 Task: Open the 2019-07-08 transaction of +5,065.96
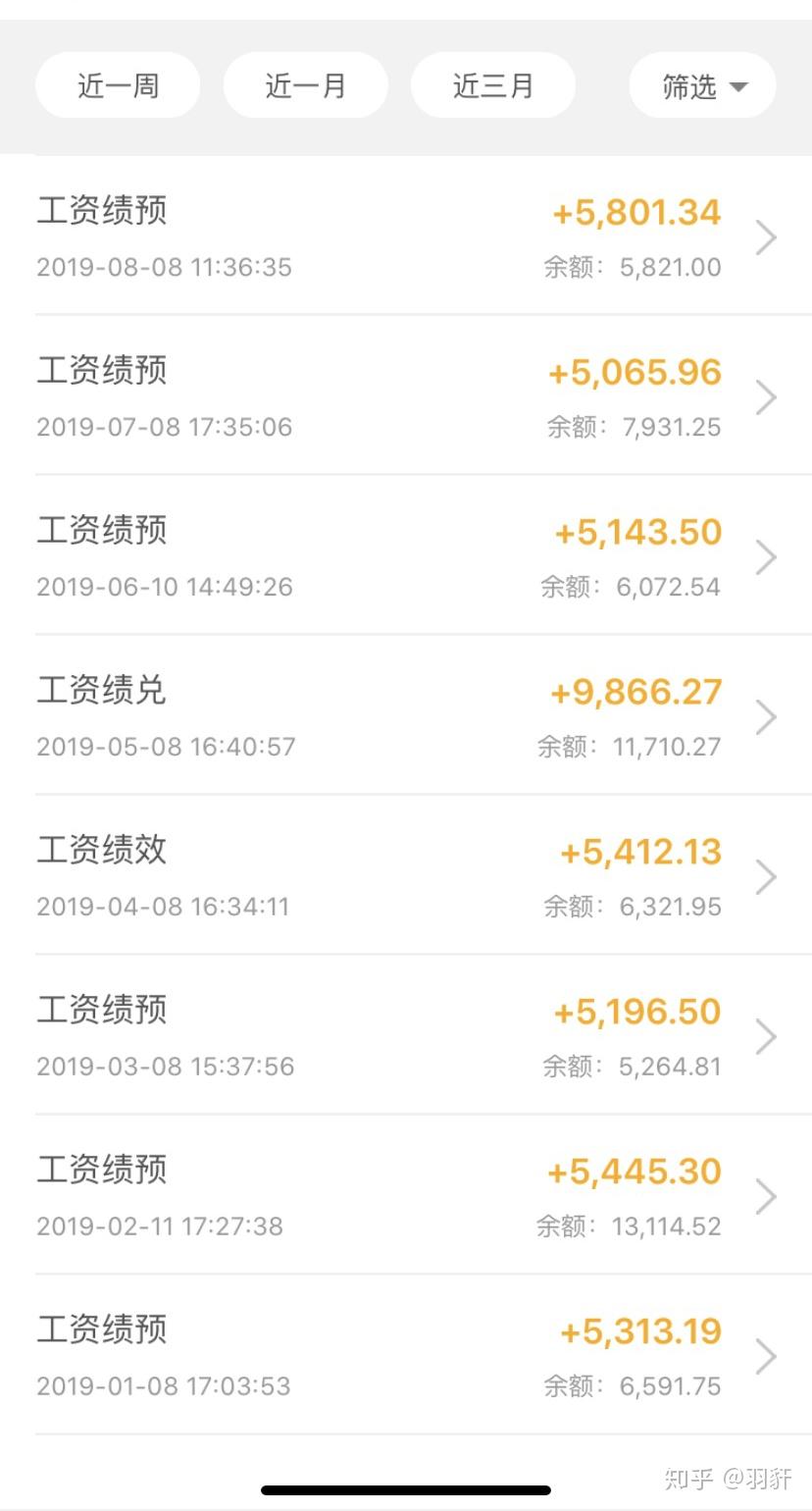(406, 396)
